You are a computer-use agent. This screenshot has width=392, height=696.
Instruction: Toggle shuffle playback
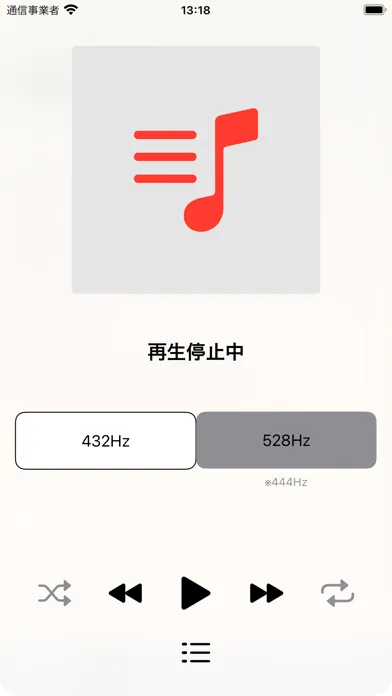55,593
